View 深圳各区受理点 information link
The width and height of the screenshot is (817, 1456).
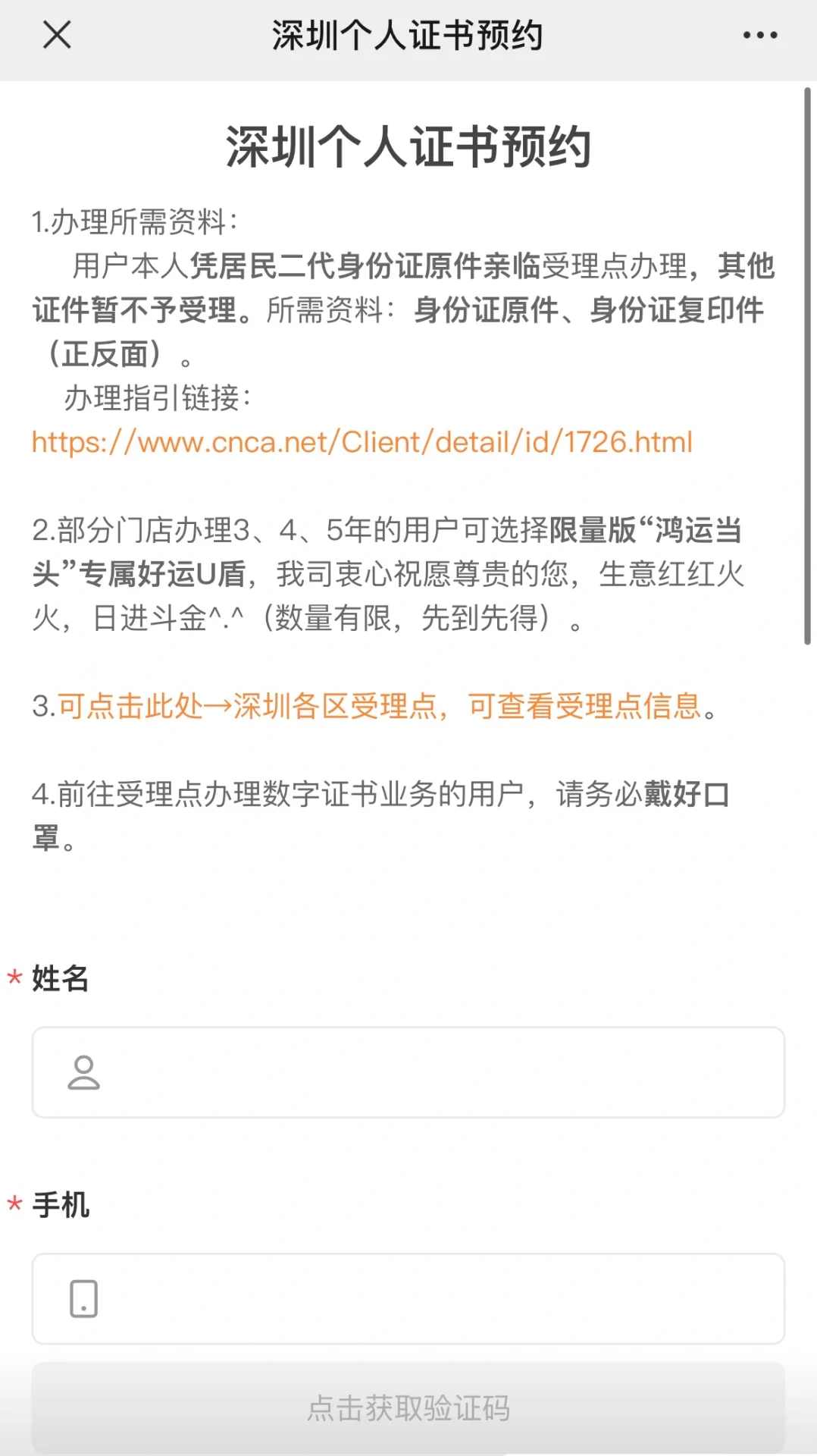point(379,706)
